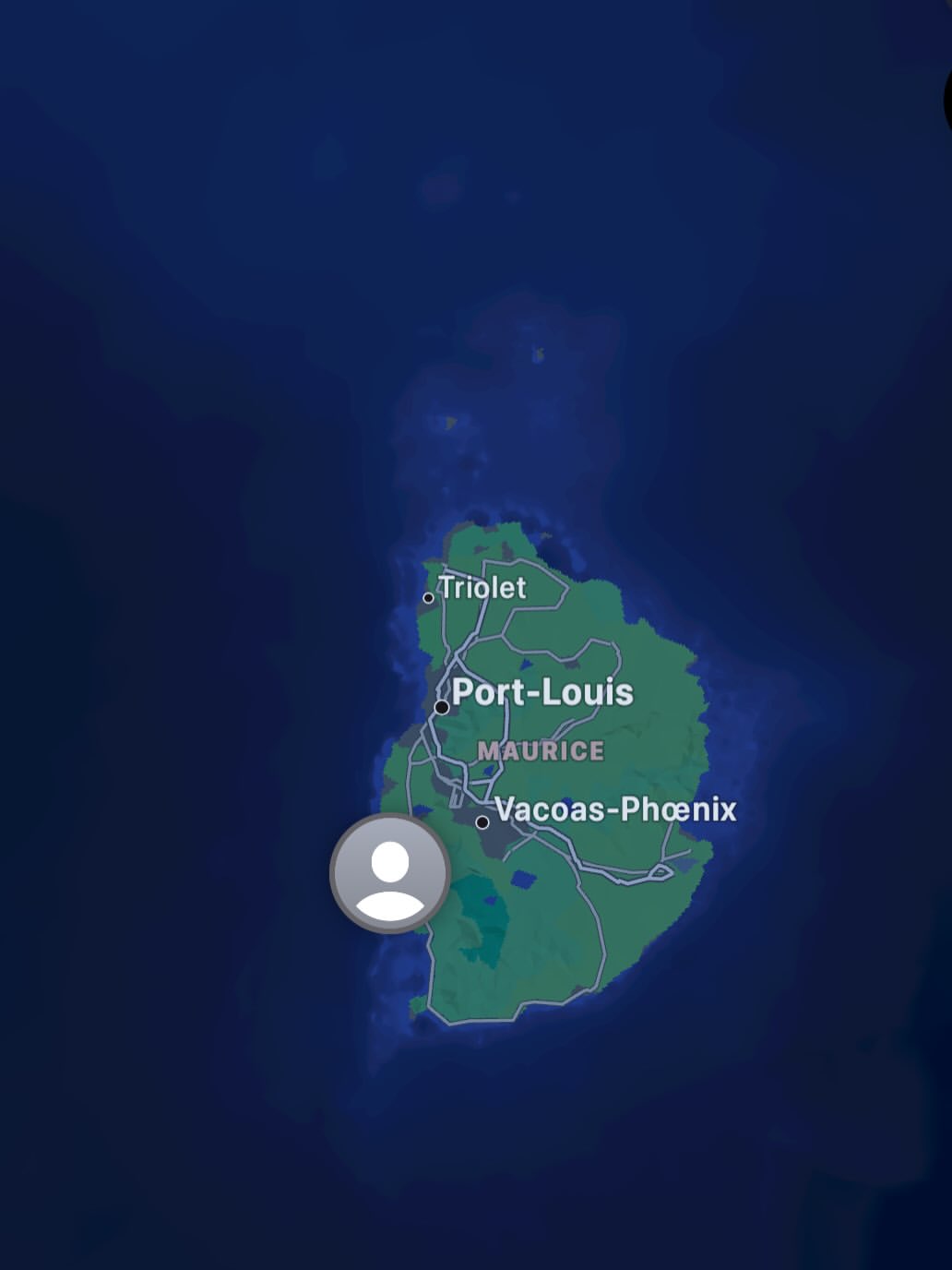Screen dimensions: 952x1270
Task: Tap the contact avatar pin on the map
Action: point(390,873)
